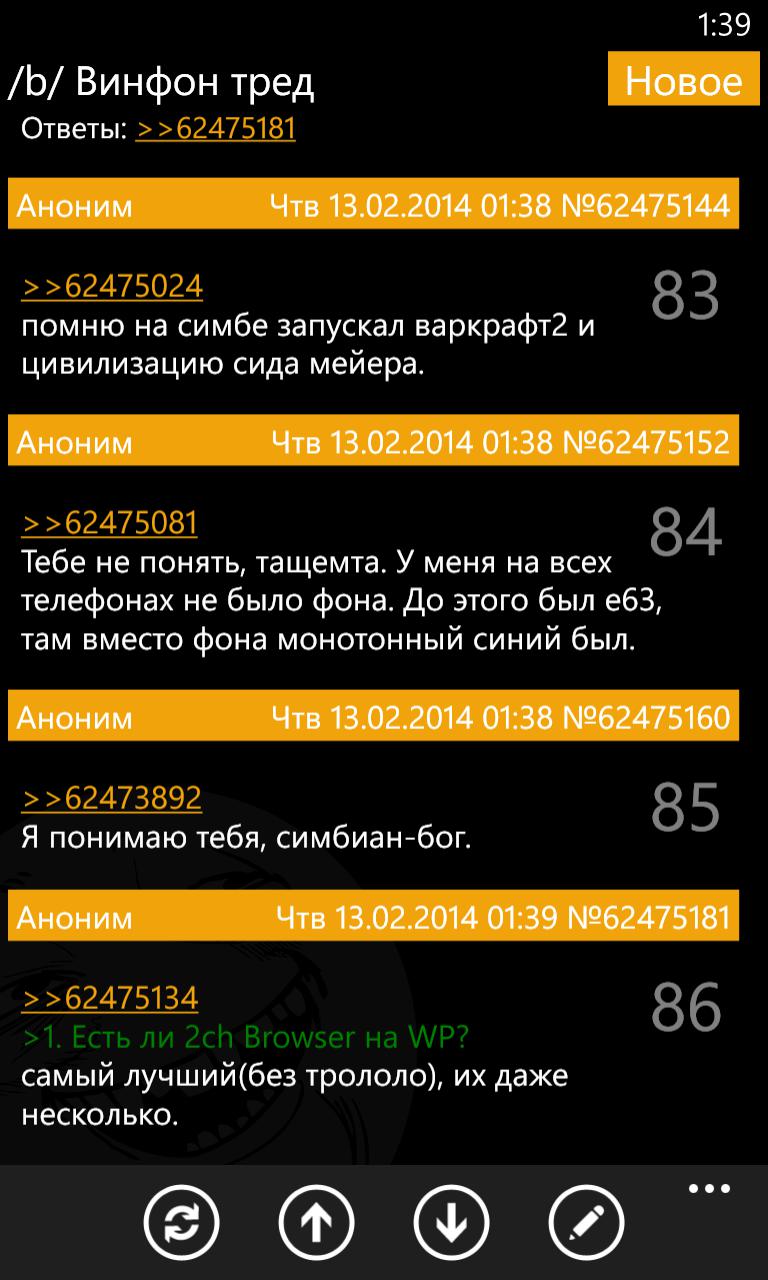The height and width of the screenshot is (1280, 768).
Task: Follow quoted post link >>62475024
Action: pos(112,286)
